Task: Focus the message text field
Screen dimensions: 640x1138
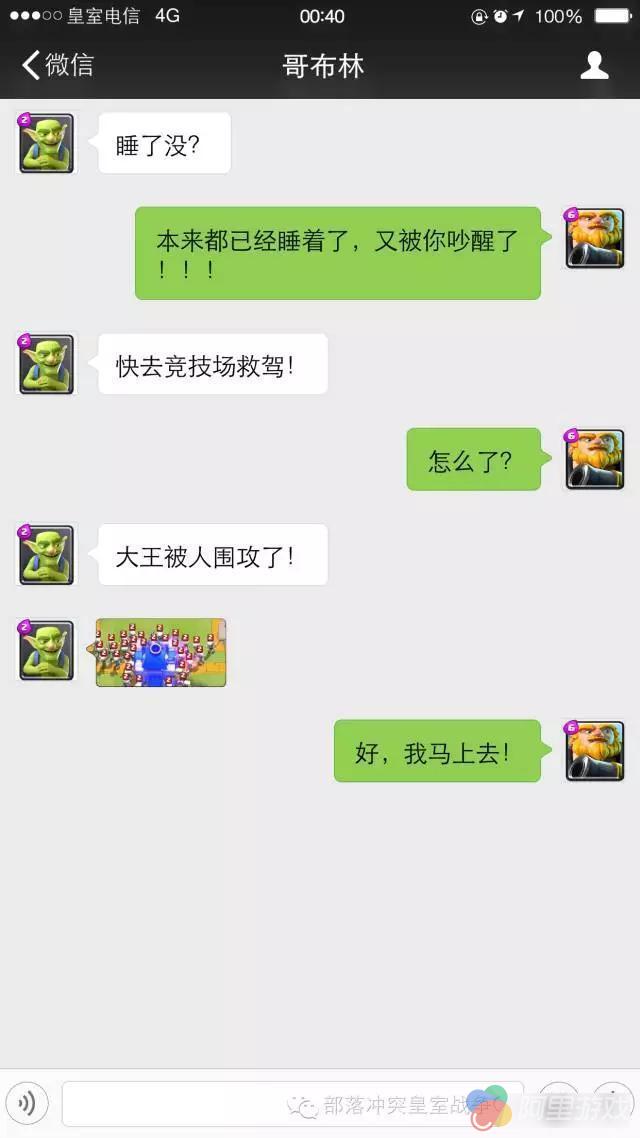Action: 290,1103
